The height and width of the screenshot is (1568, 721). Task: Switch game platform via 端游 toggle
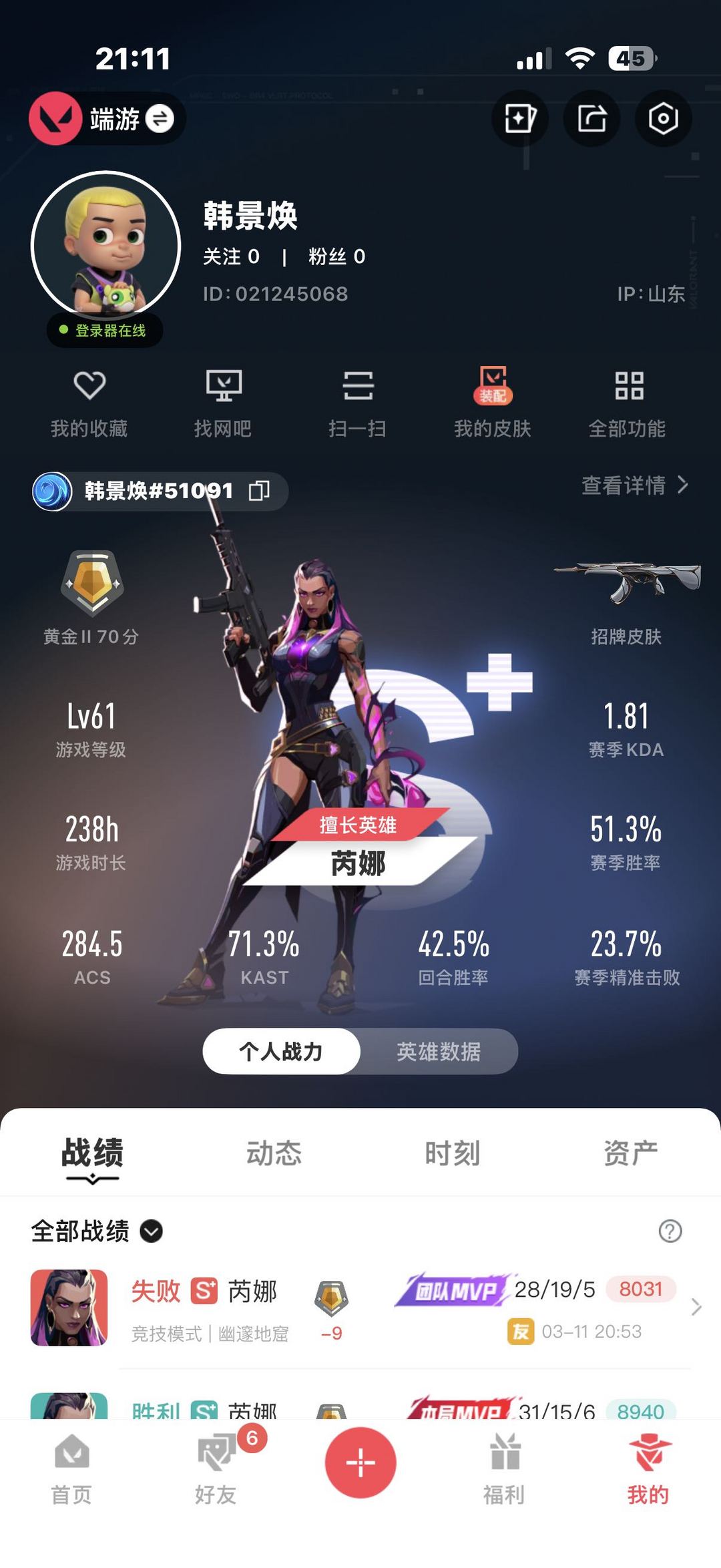tap(159, 120)
